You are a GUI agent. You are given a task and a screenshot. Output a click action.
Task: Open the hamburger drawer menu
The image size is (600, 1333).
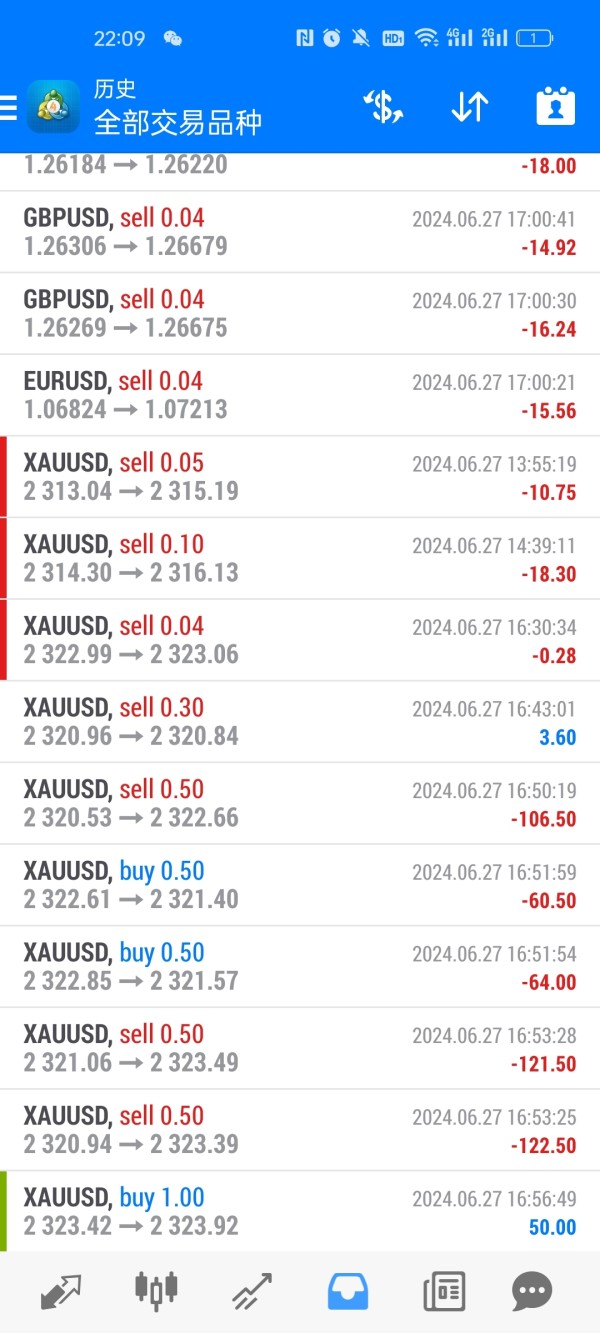pyautogui.click(x=9, y=107)
